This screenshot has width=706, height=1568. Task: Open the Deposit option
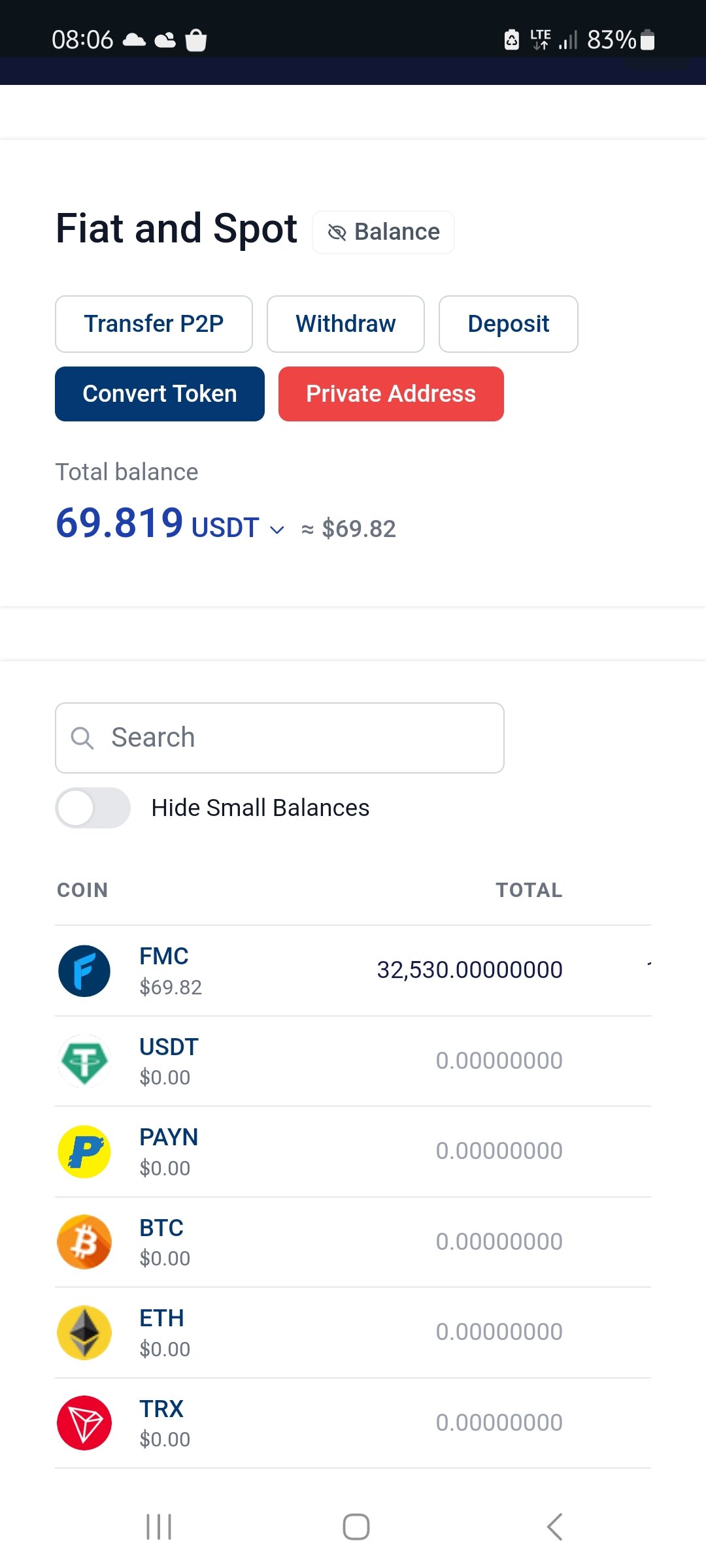(x=509, y=324)
